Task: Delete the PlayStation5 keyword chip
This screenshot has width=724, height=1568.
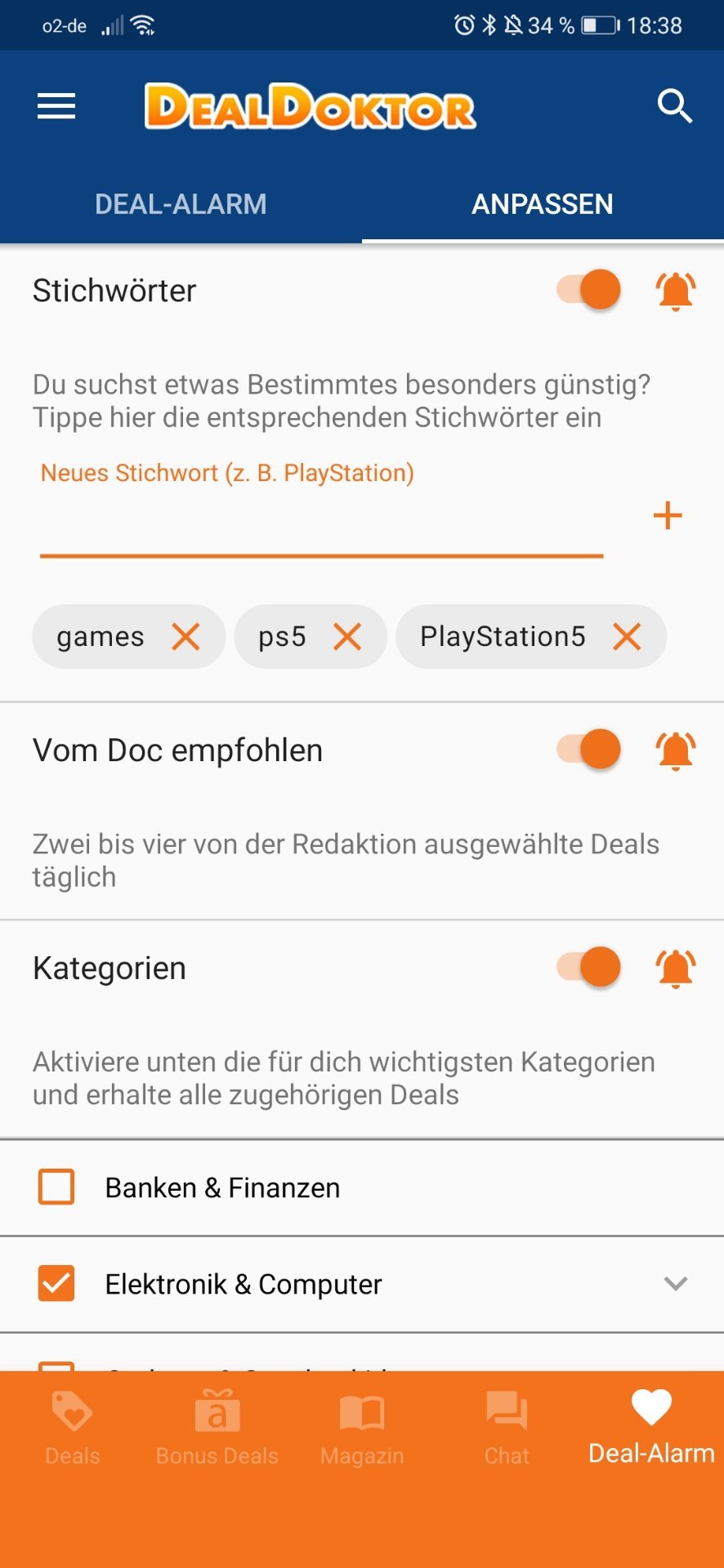Action: pyautogui.click(x=627, y=636)
